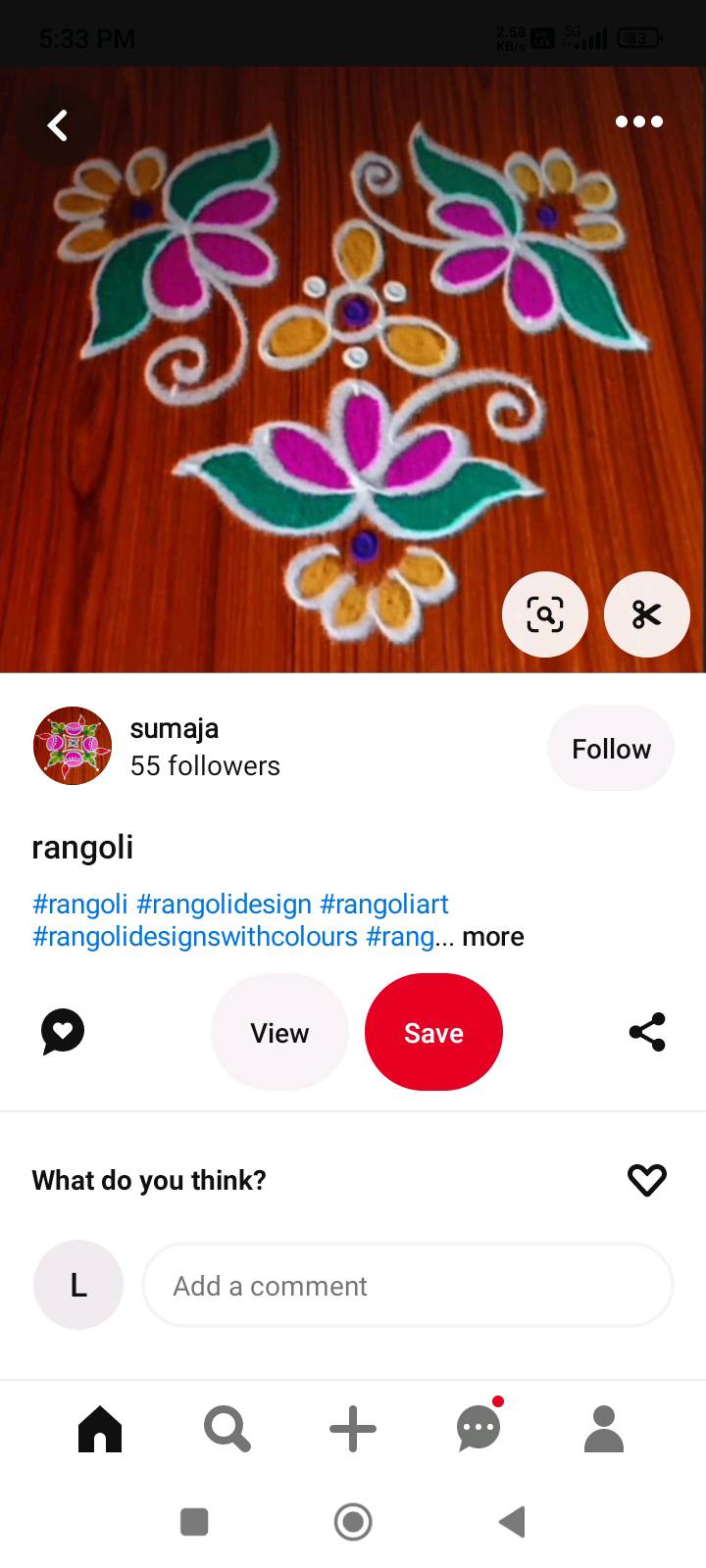Screen dimensions: 706x1568
Task: Tap the scissors cutout icon
Action: 647,614
